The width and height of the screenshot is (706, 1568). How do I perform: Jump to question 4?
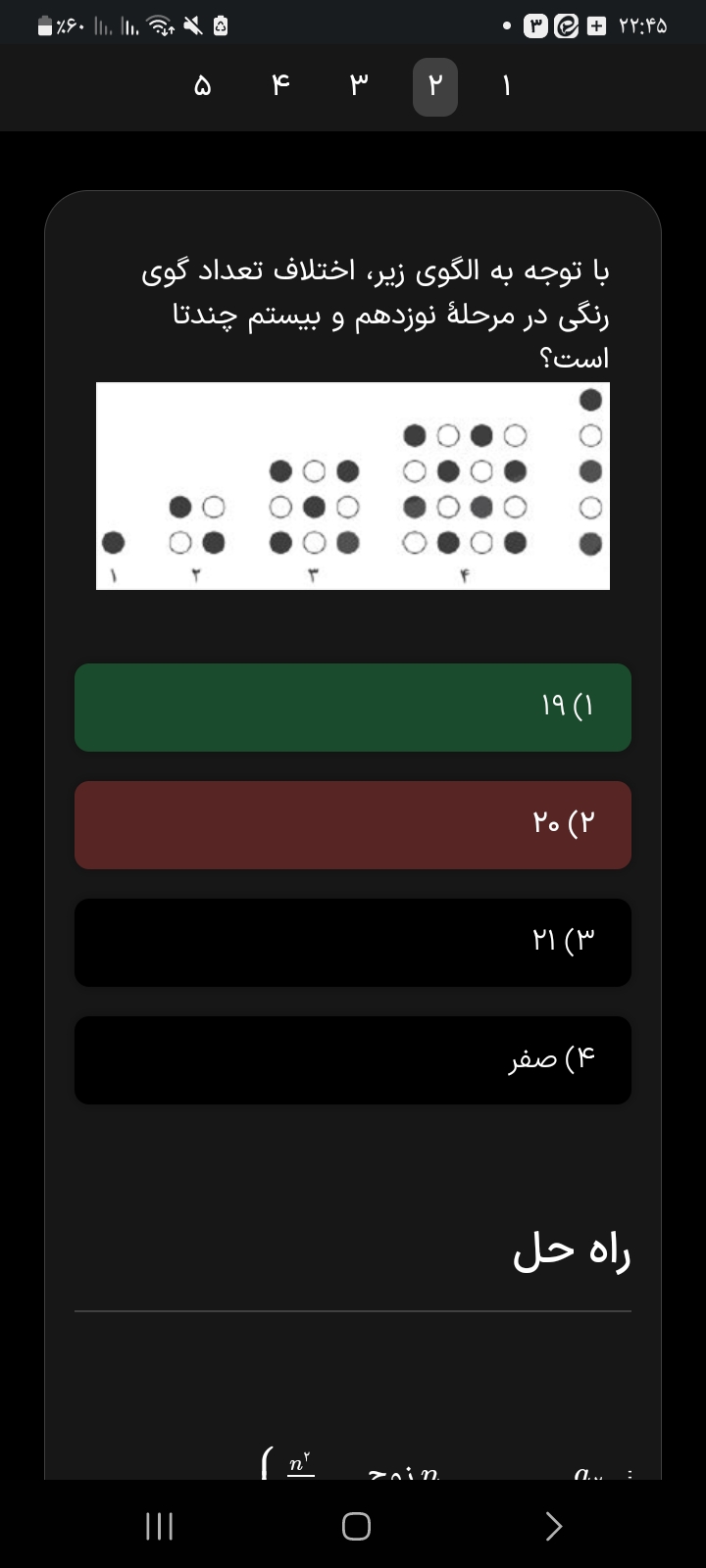pyautogui.click(x=281, y=87)
